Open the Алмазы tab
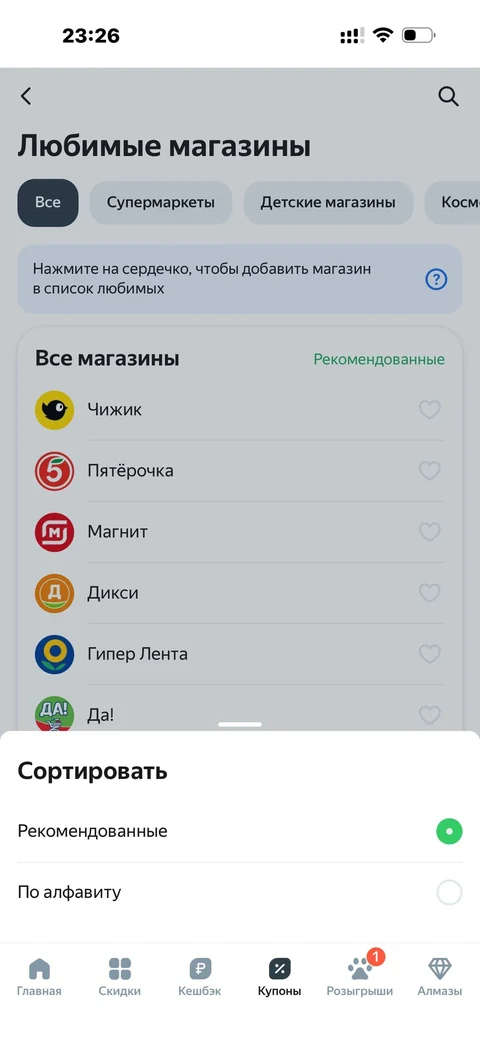480x1043 pixels. pos(439,976)
